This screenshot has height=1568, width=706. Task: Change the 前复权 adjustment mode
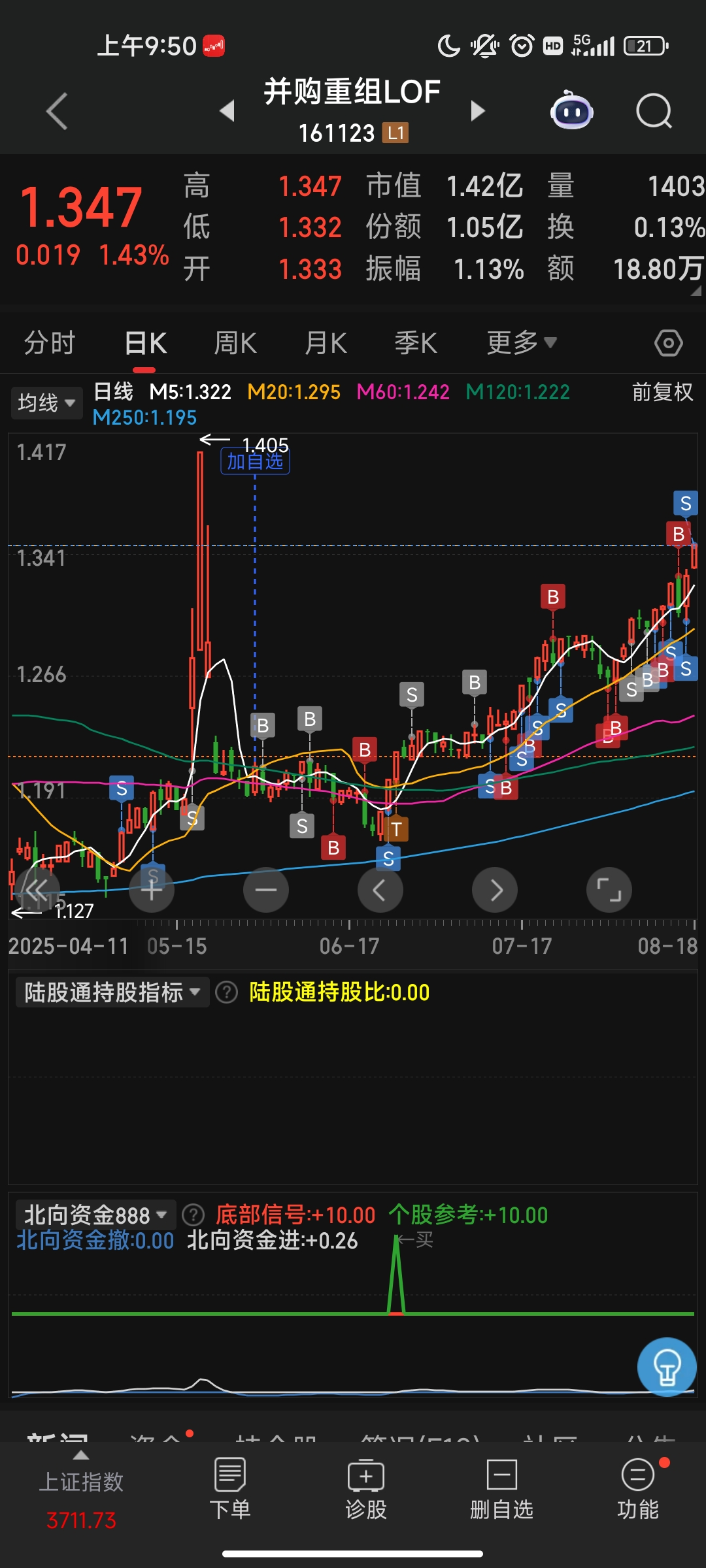pyautogui.click(x=662, y=392)
